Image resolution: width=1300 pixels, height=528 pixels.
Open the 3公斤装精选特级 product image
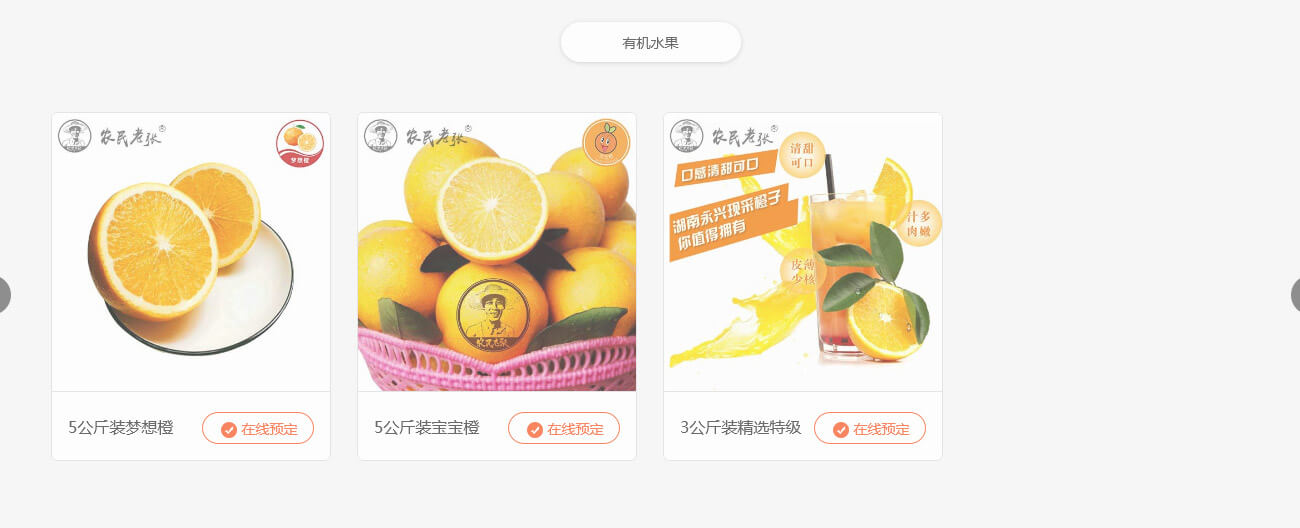803,252
